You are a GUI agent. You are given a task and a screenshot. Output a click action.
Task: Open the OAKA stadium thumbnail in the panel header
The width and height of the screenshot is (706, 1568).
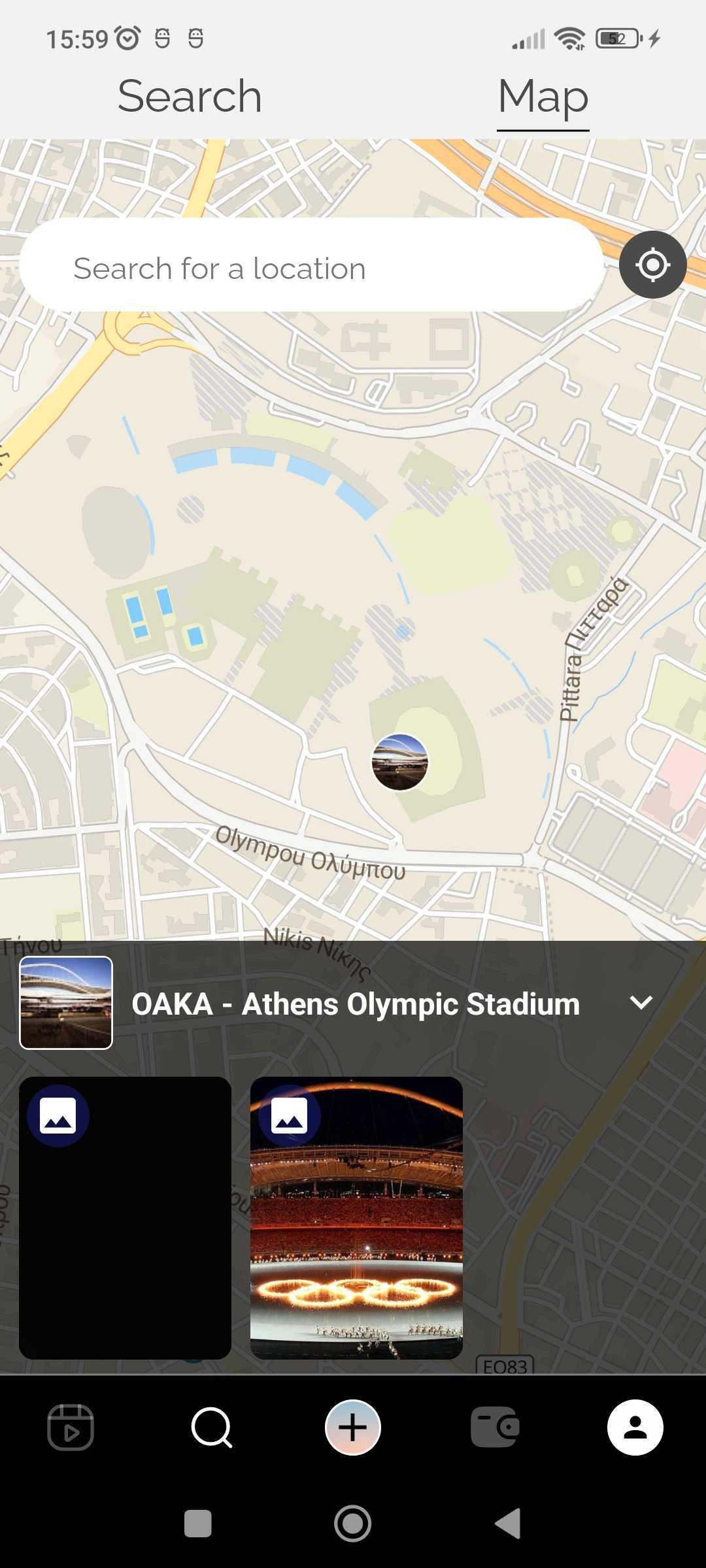tap(66, 1003)
